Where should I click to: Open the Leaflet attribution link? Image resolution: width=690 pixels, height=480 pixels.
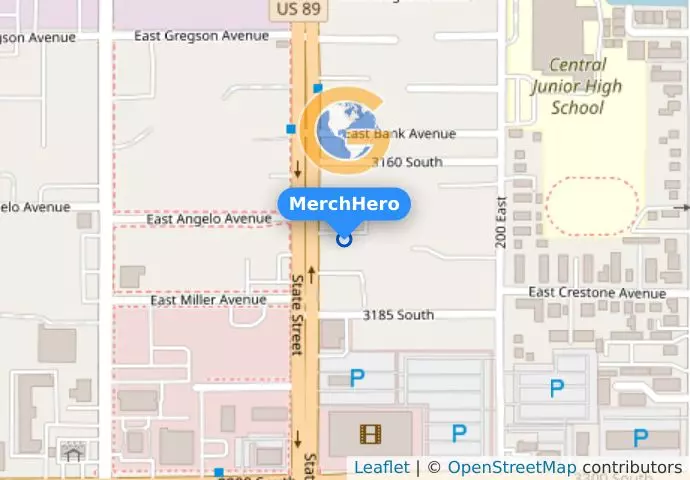(x=381, y=467)
